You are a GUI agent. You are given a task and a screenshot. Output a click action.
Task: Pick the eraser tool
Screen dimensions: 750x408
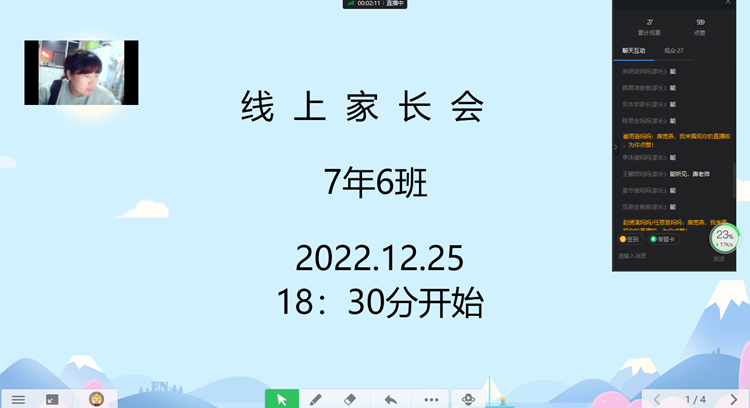pos(349,399)
